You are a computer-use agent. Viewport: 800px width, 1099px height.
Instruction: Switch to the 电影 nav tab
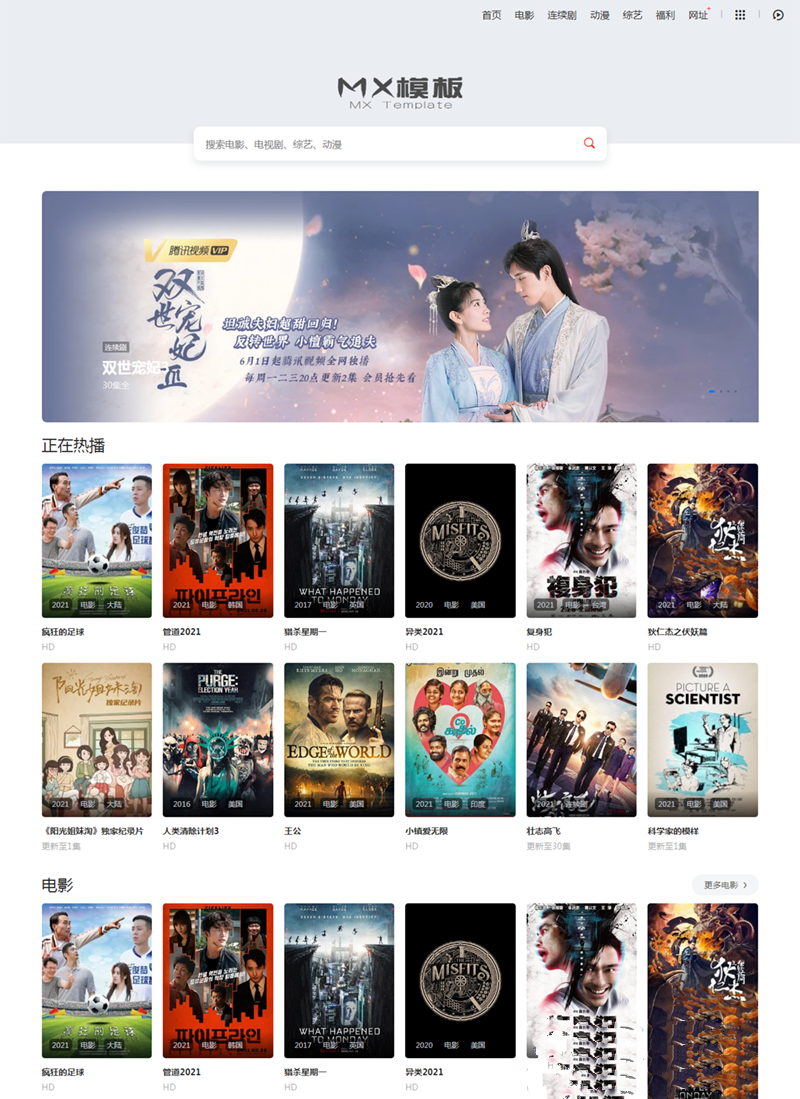[x=524, y=15]
